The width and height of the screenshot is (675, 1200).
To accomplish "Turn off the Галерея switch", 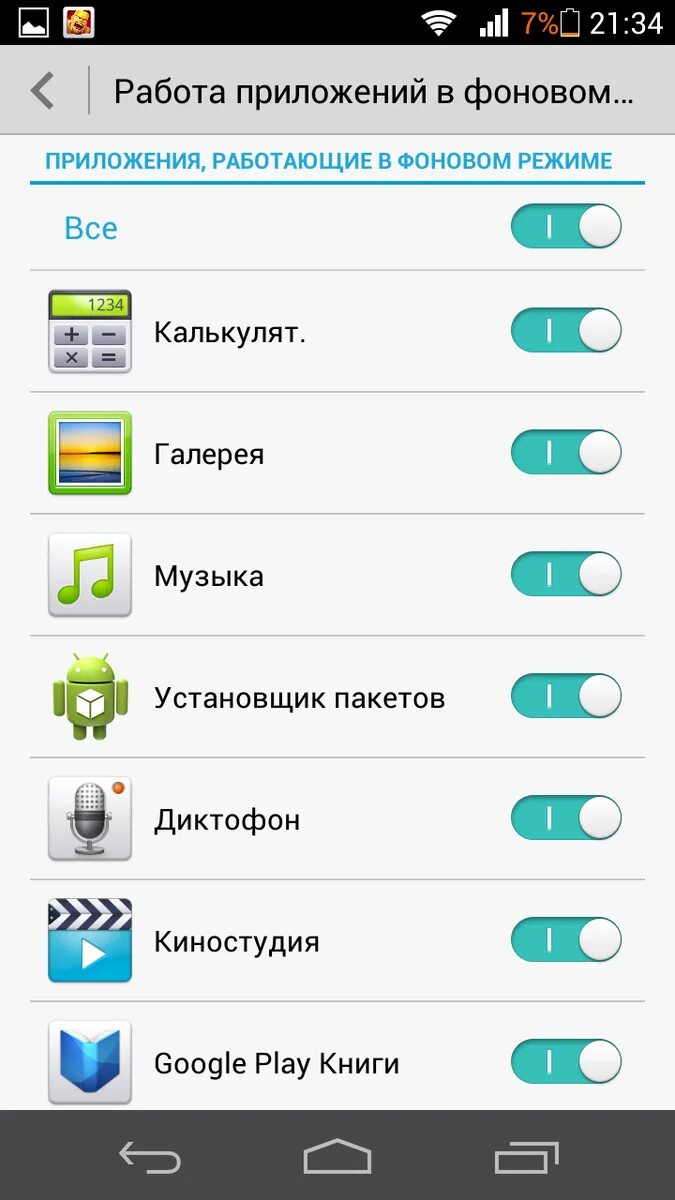I will click(x=566, y=453).
